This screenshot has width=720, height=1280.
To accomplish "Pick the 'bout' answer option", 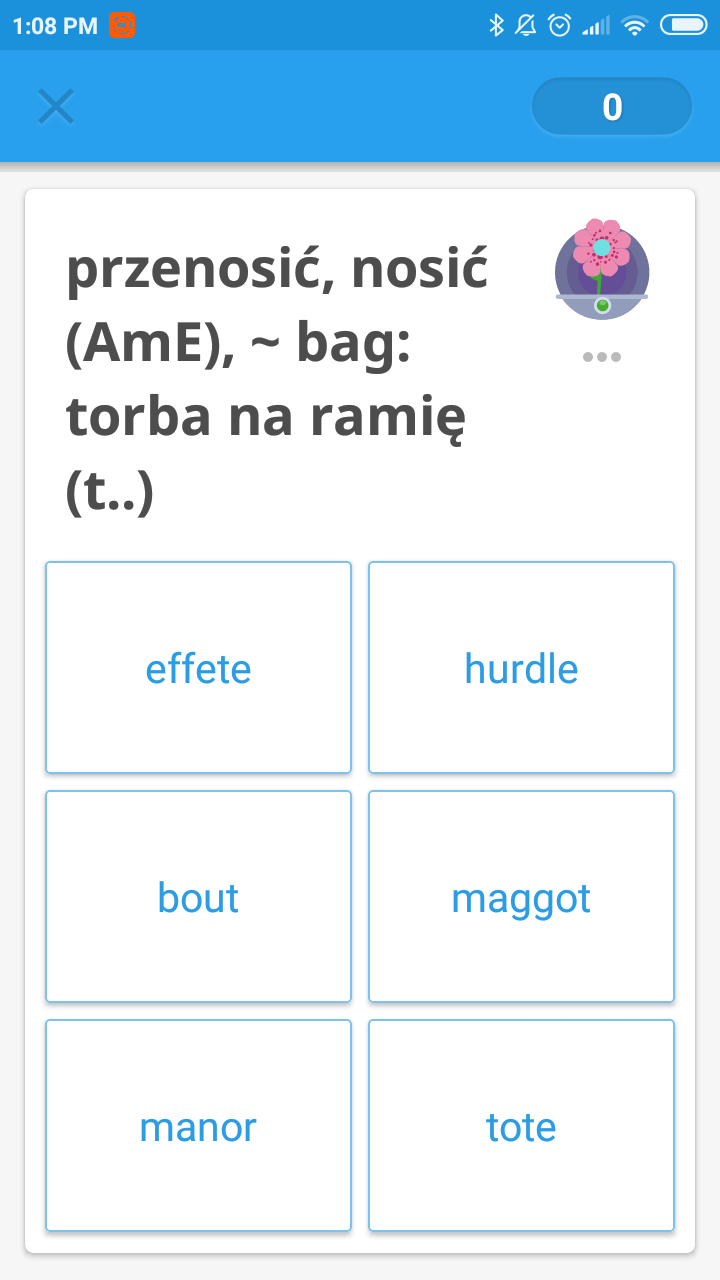I will (198, 897).
